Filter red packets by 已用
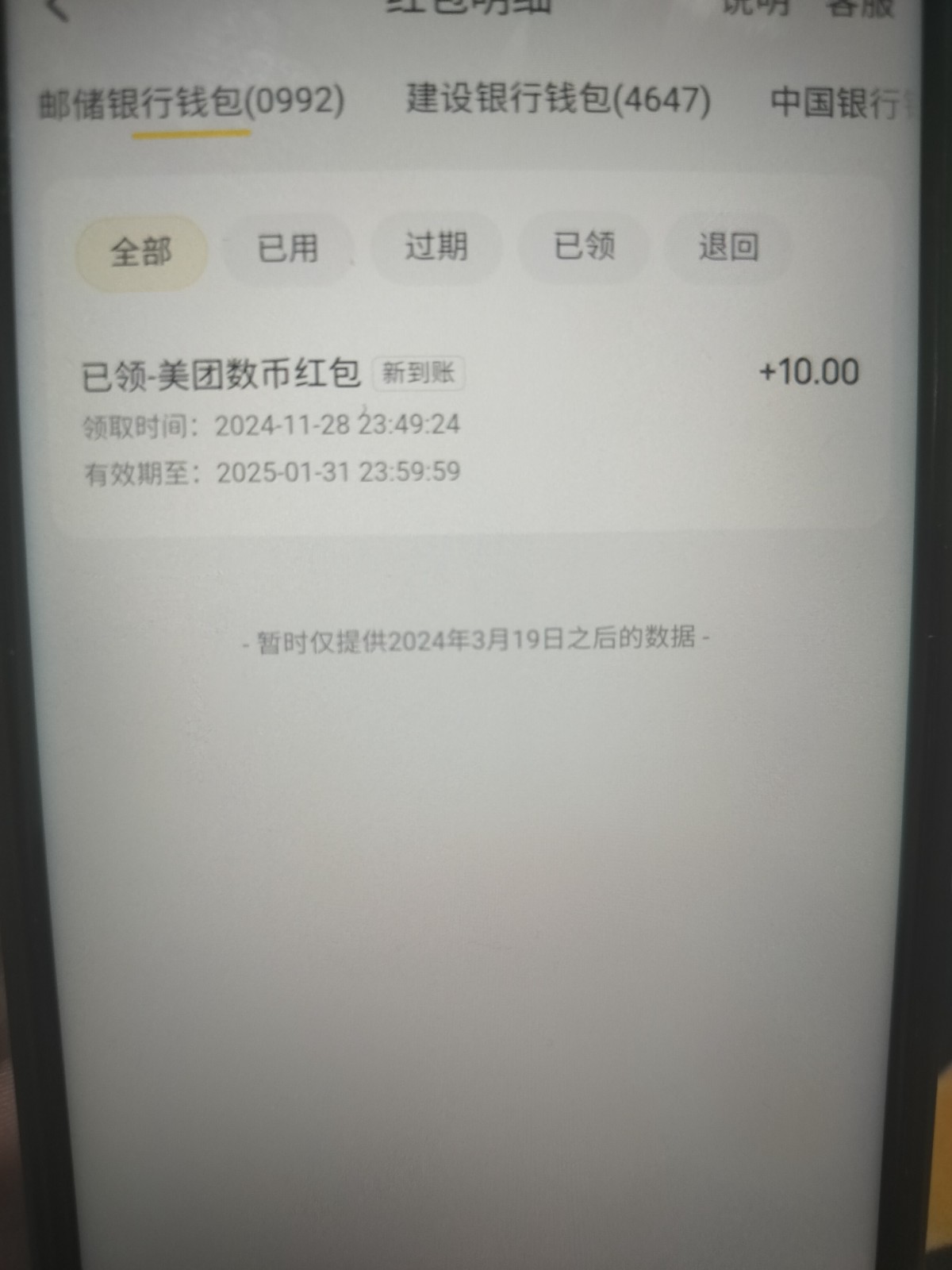The image size is (952, 1270). click(x=287, y=248)
